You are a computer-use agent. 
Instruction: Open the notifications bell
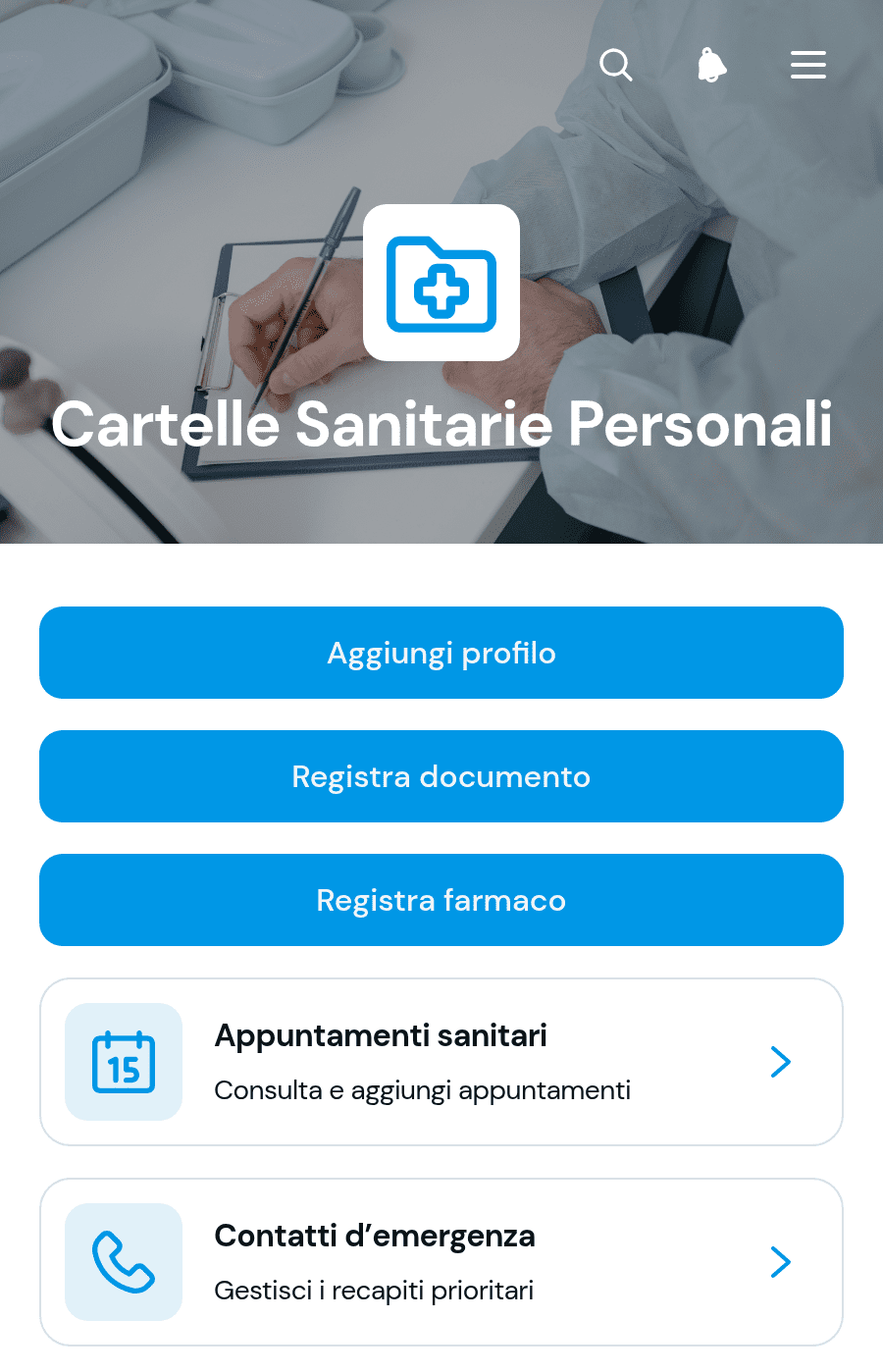coord(712,65)
